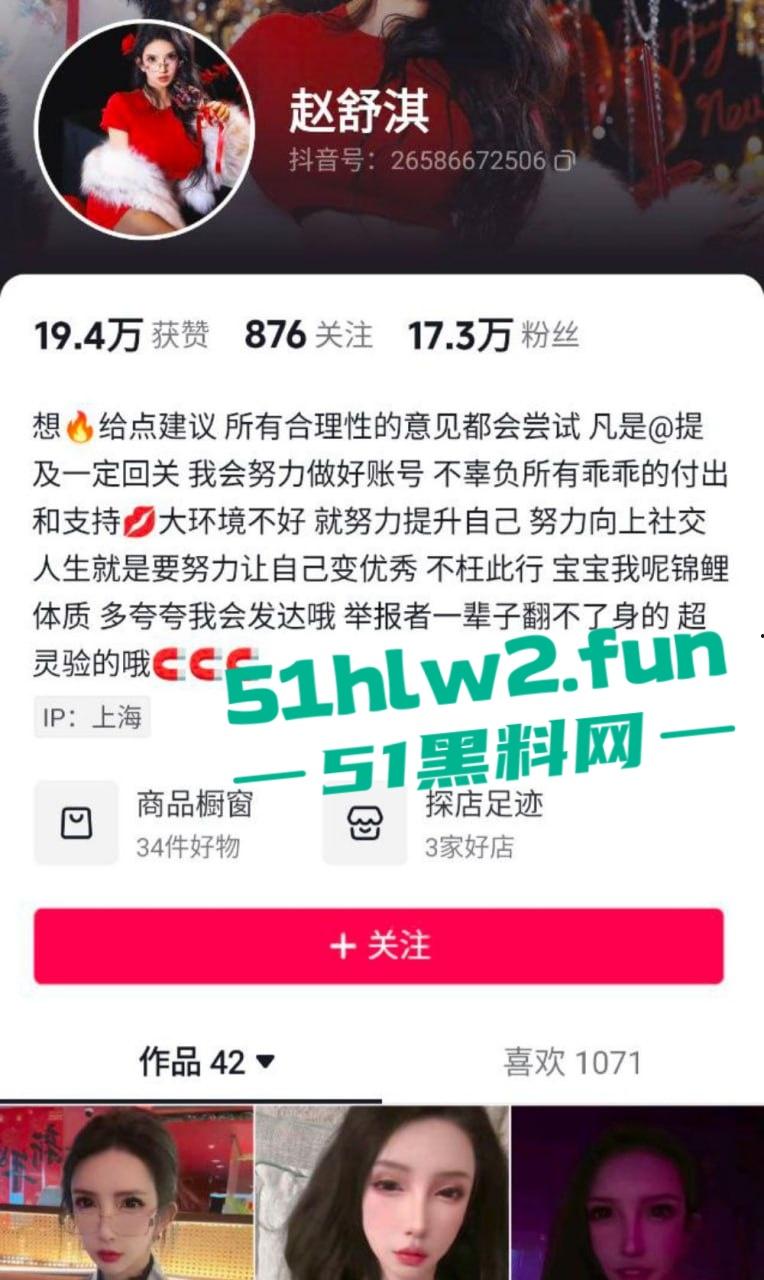View the 17.3万 粉丝 followers list
The image size is (764, 1280).
click(493, 335)
